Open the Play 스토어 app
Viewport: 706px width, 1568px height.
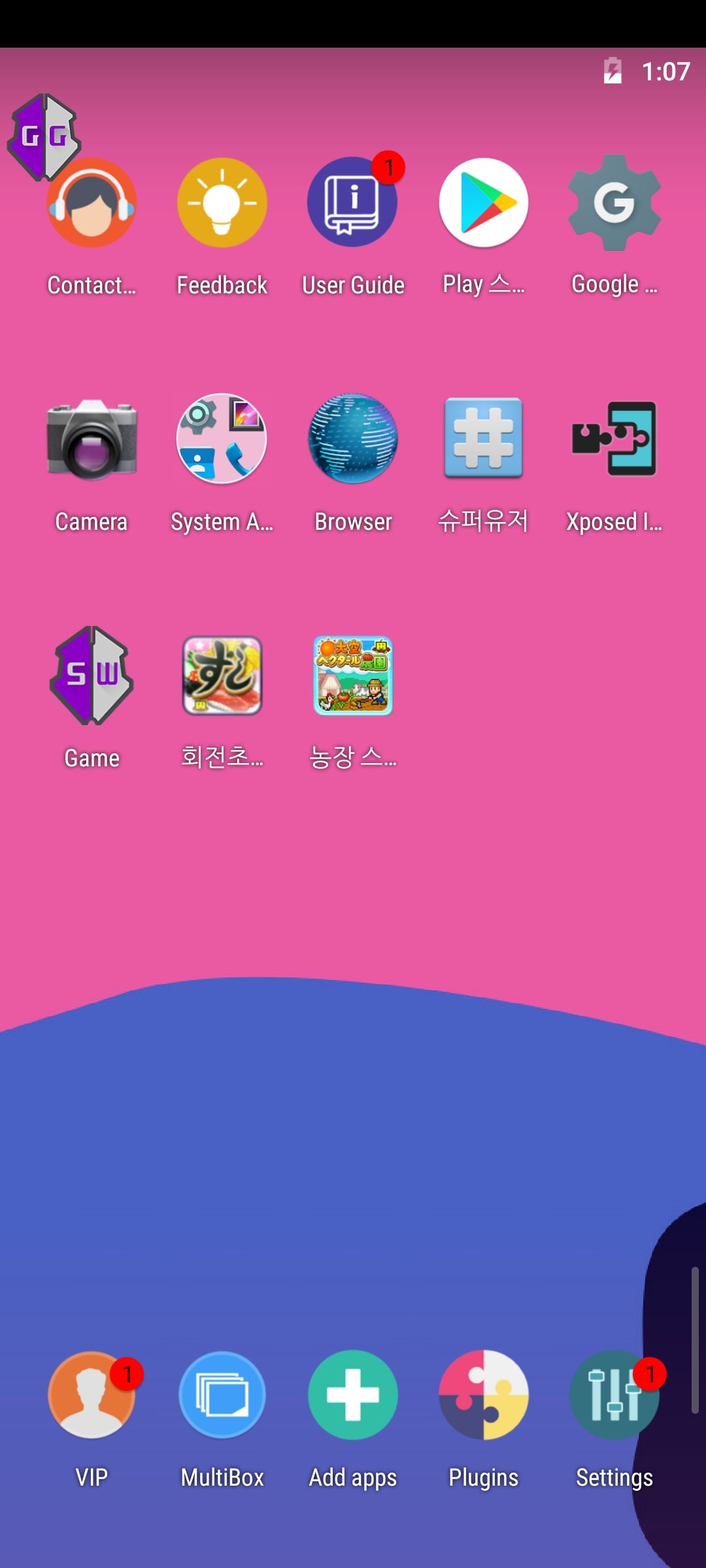[x=484, y=203]
